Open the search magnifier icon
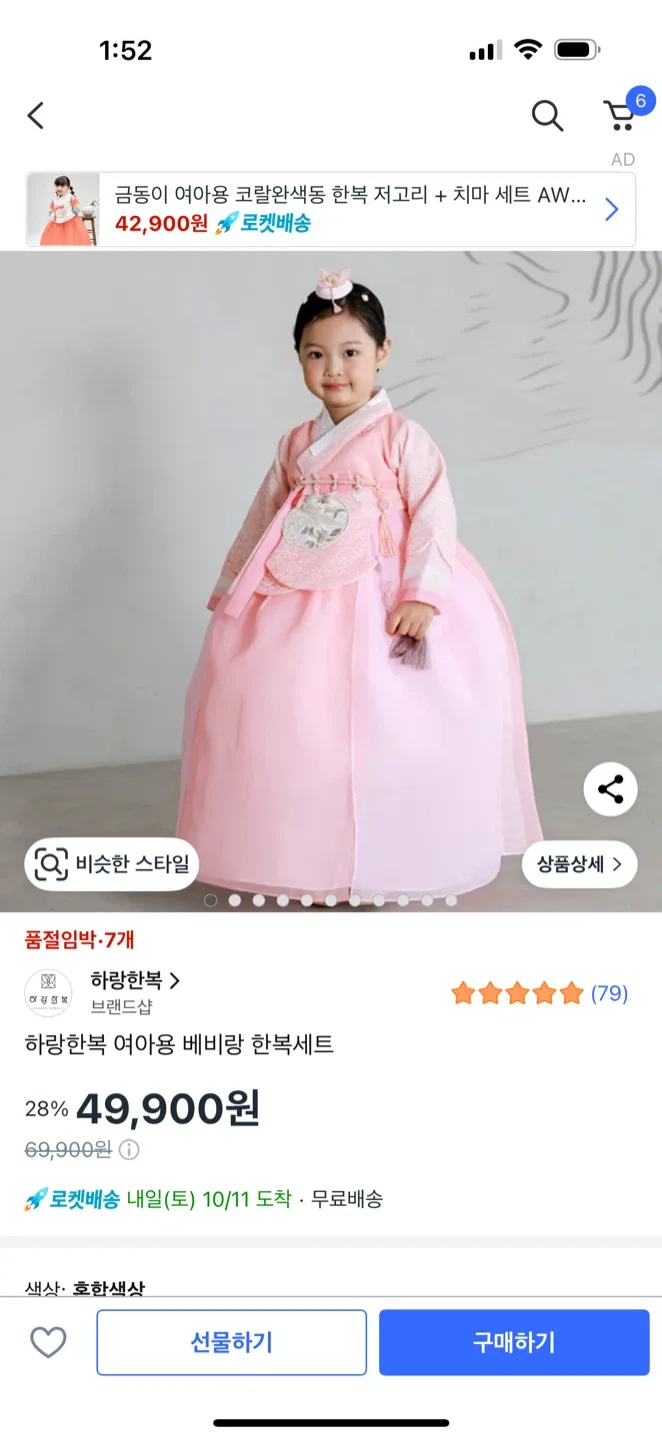Image resolution: width=662 pixels, height=1440 pixels. (547, 116)
